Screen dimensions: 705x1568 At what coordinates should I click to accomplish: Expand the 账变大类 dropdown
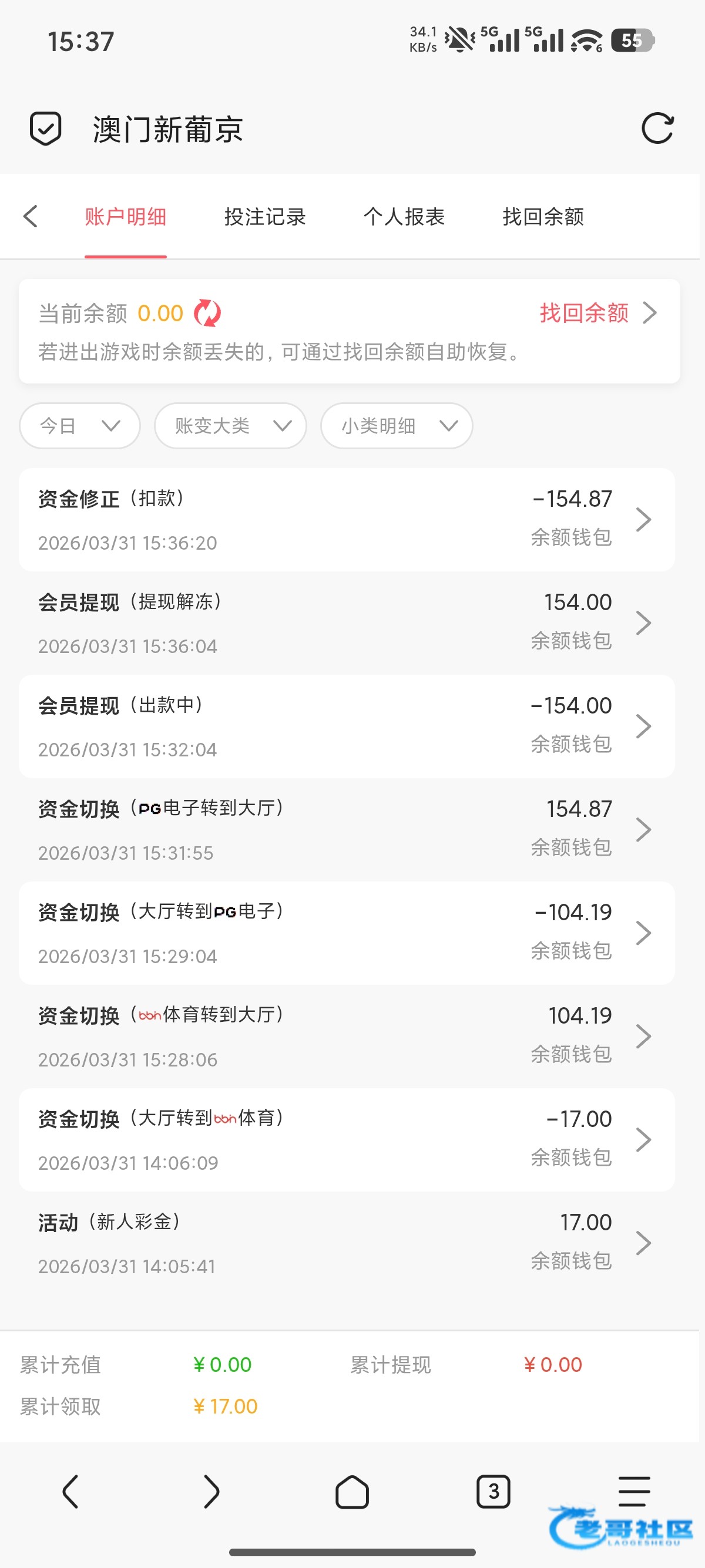[230, 426]
